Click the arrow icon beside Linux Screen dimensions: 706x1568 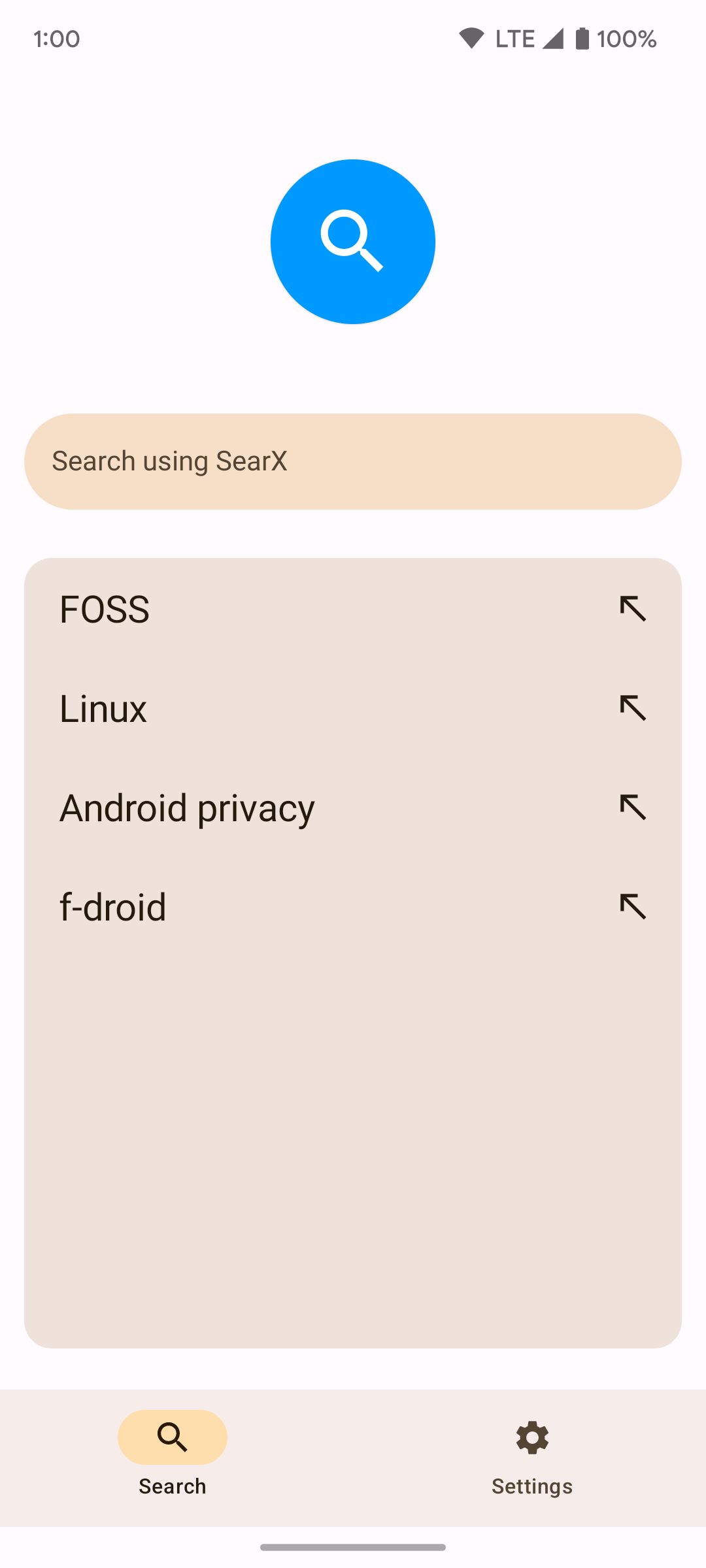point(632,708)
